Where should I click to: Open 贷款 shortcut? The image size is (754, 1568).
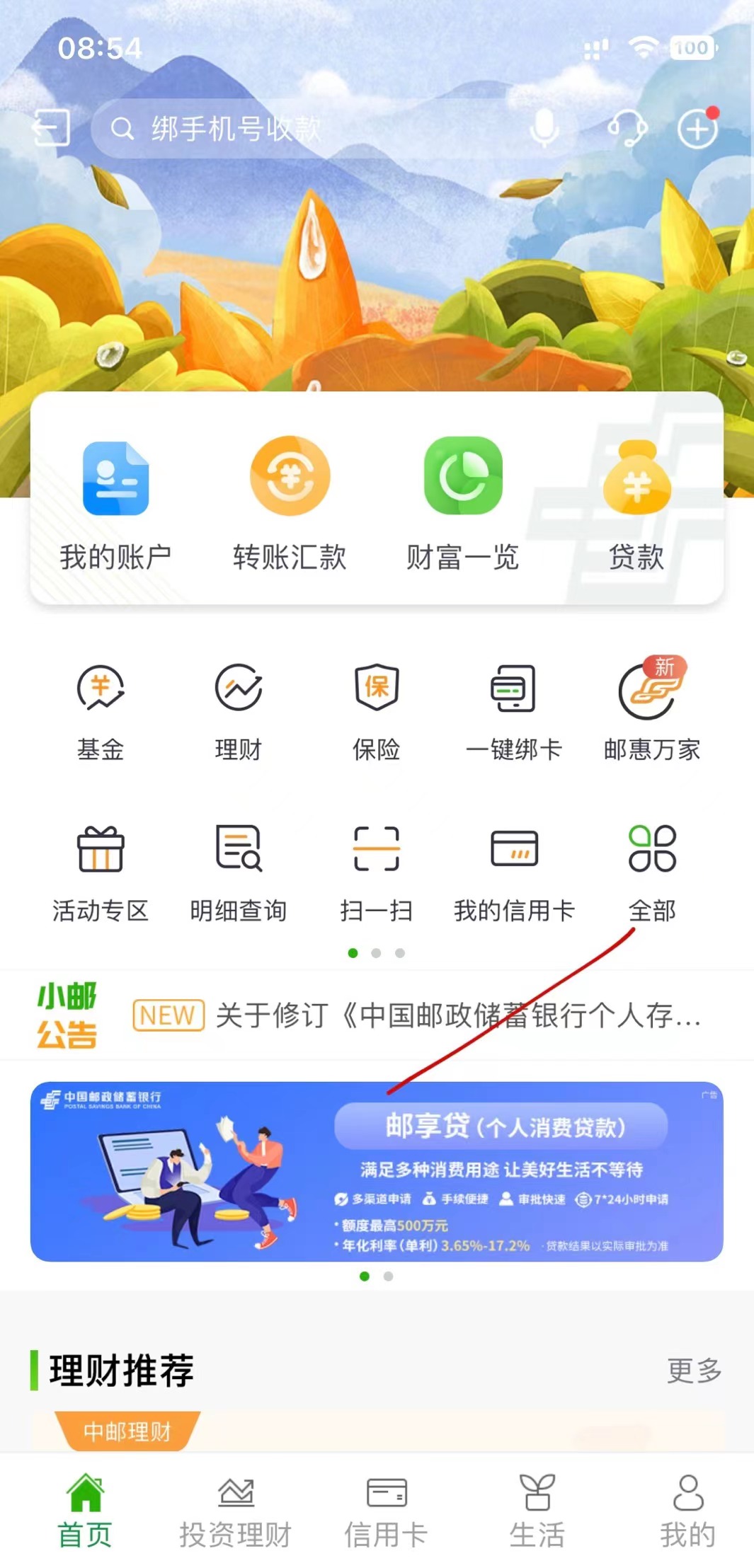point(636,504)
